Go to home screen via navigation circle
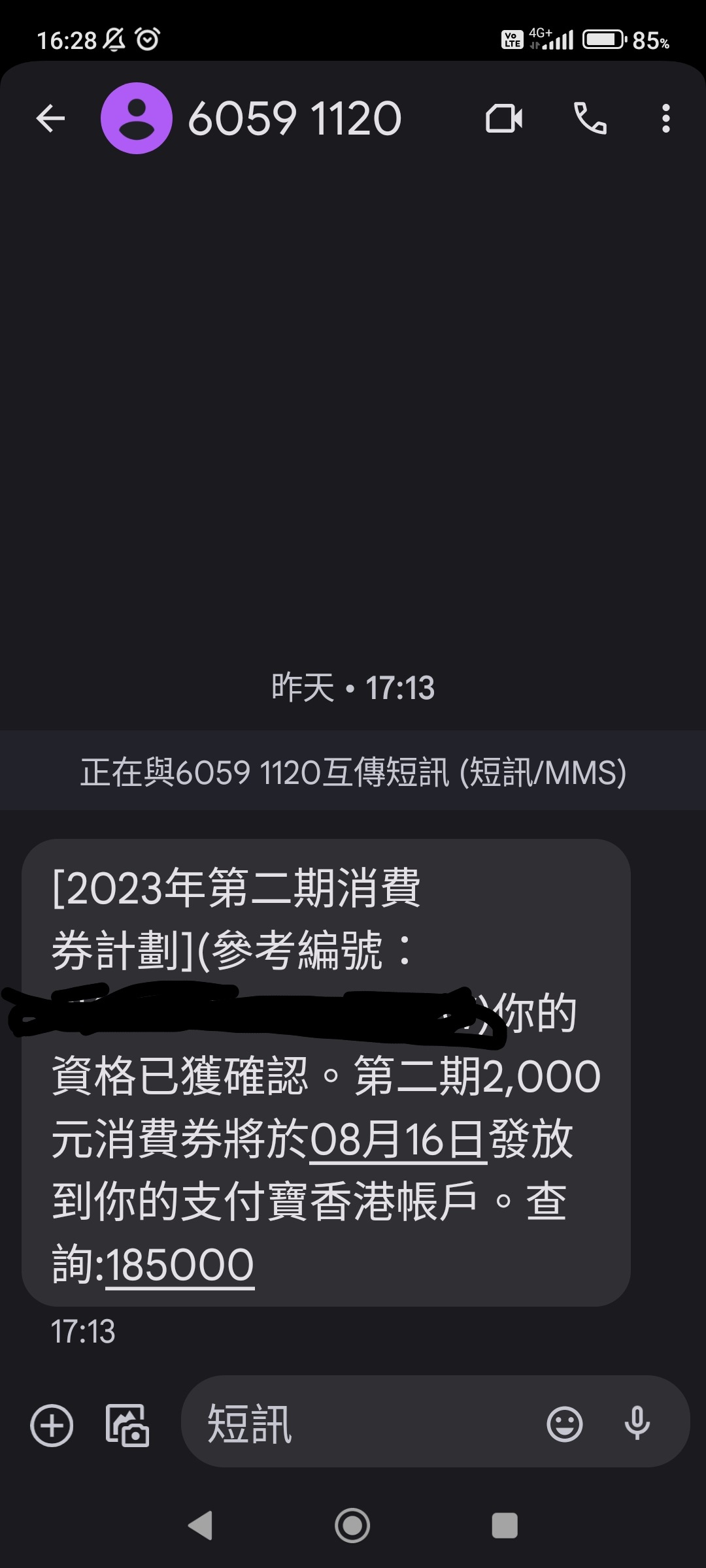Viewport: 706px width, 1568px height. pos(353,1525)
